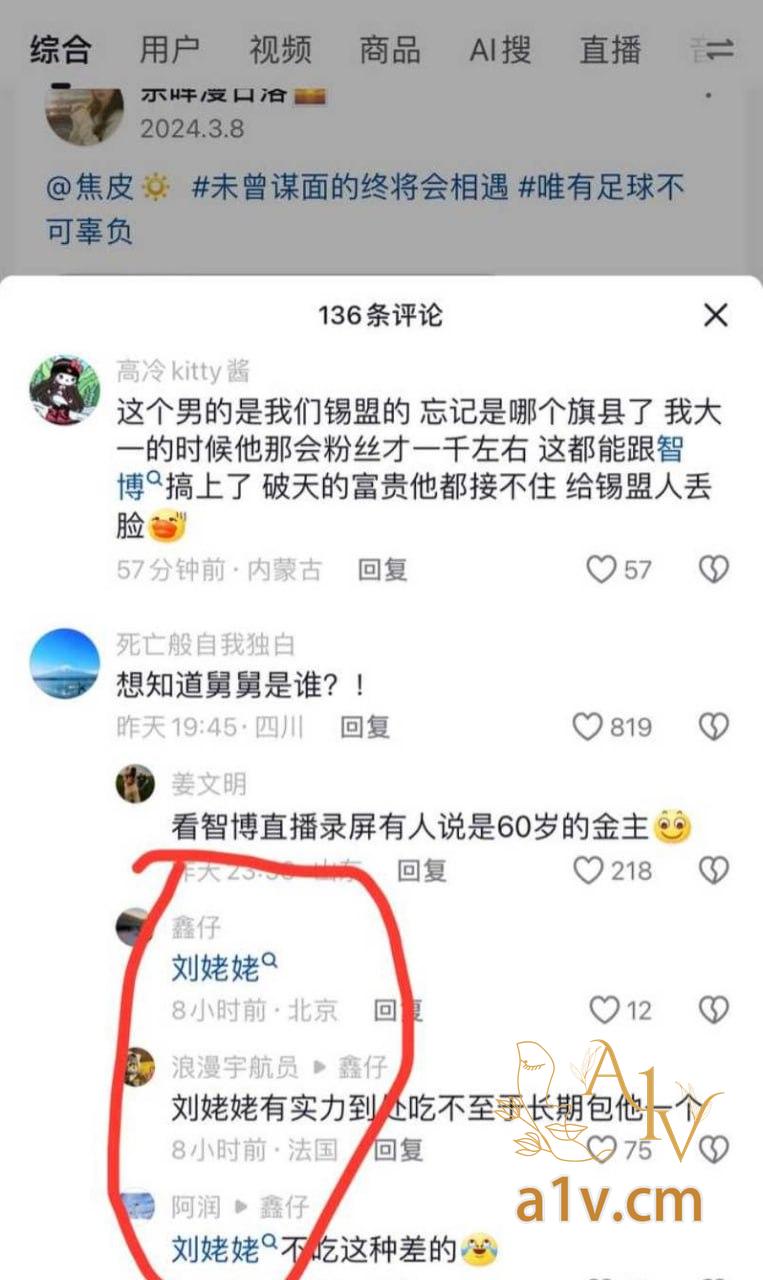Viewport: 763px width, 1280px height.
Task: Dislike the comment by 高冷kitty酱
Action: point(713,570)
